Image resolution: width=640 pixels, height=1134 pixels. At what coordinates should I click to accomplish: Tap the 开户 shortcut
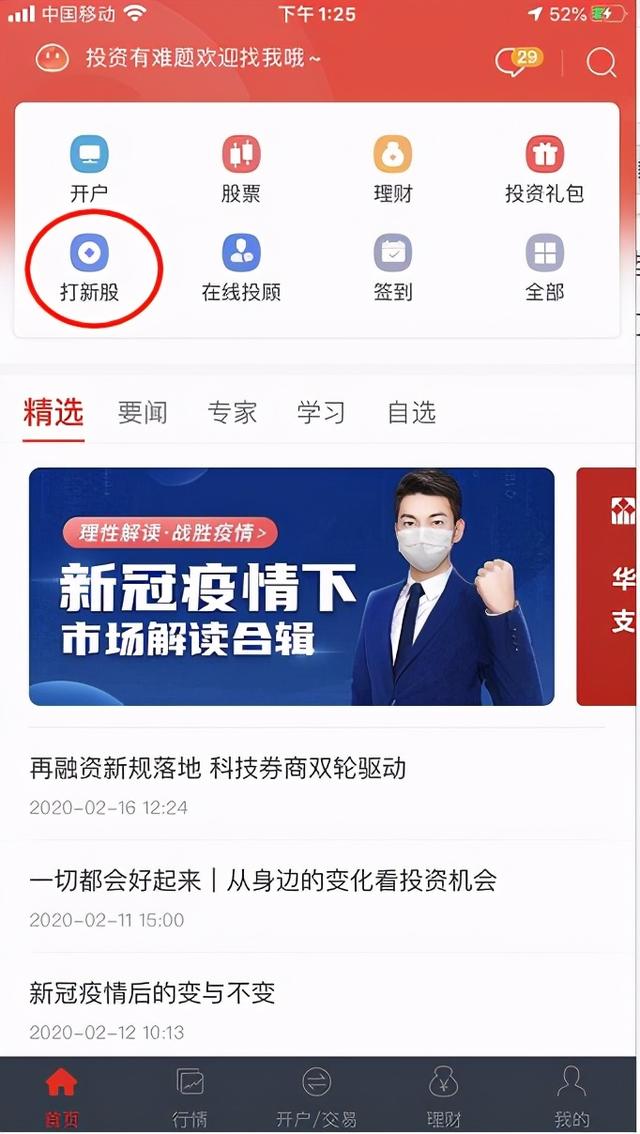point(89,169)
